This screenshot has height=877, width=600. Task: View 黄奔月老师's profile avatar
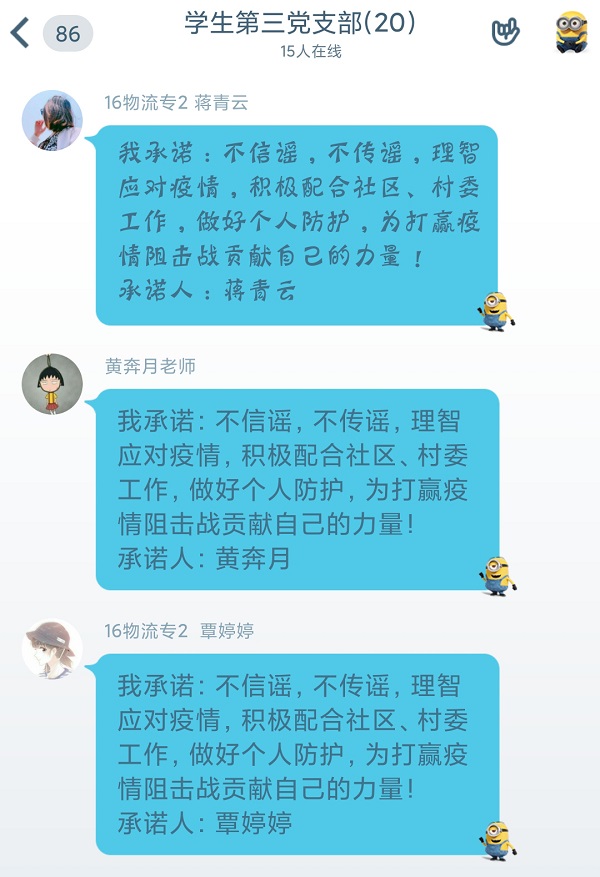52,384
